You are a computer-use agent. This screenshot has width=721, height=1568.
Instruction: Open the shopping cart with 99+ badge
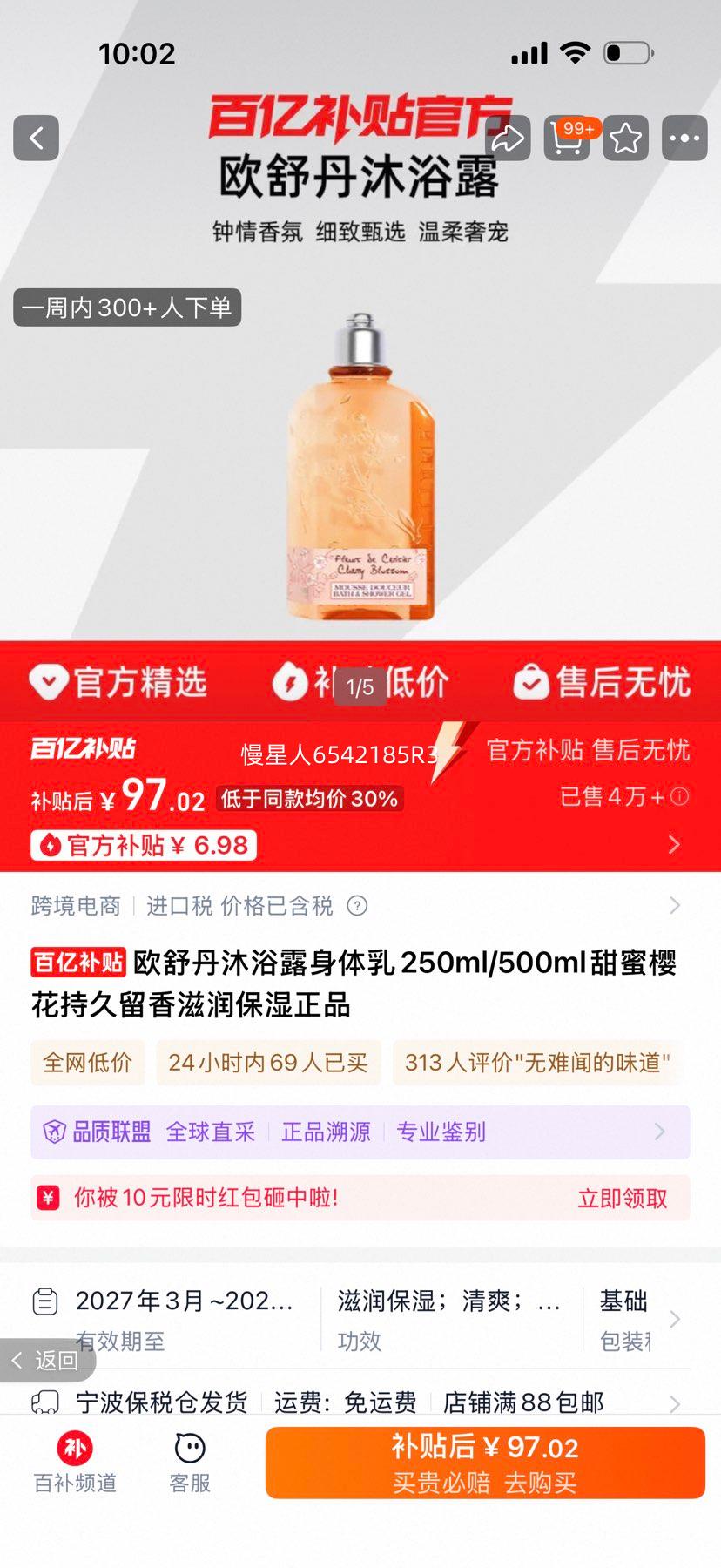567,139
